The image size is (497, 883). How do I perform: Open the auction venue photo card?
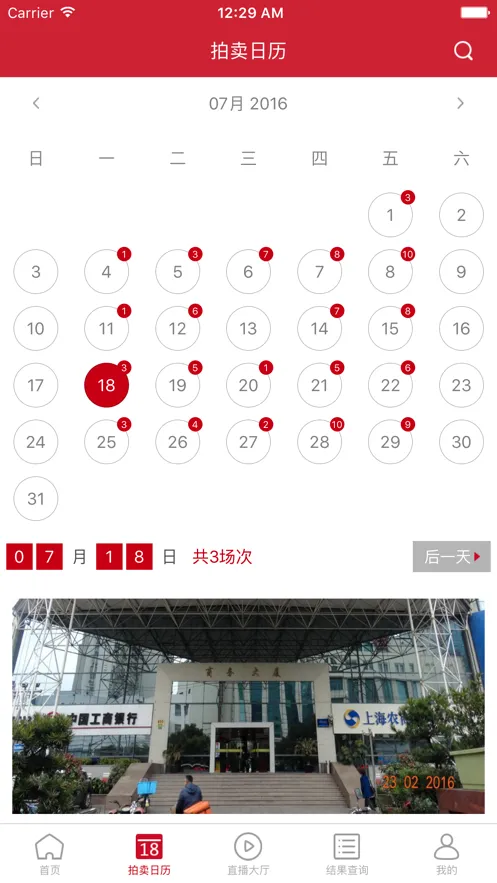point(248,706)
